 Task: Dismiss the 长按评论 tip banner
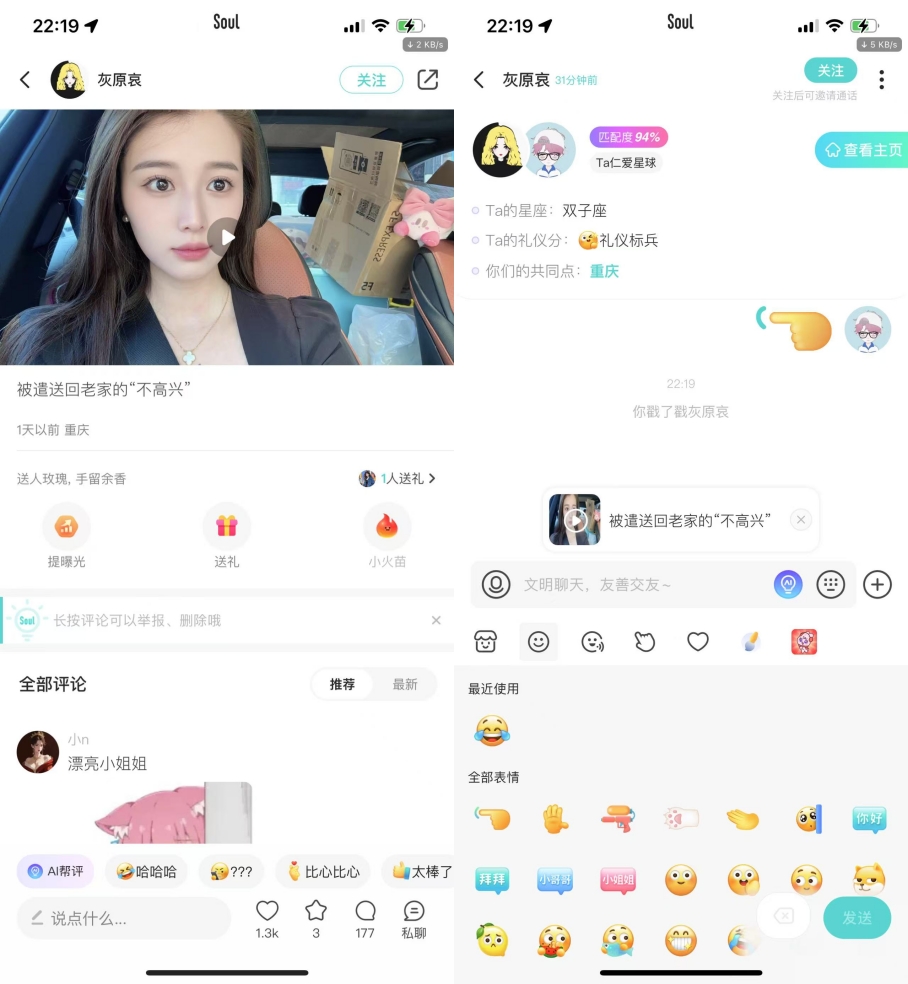(x=436, y=621)
